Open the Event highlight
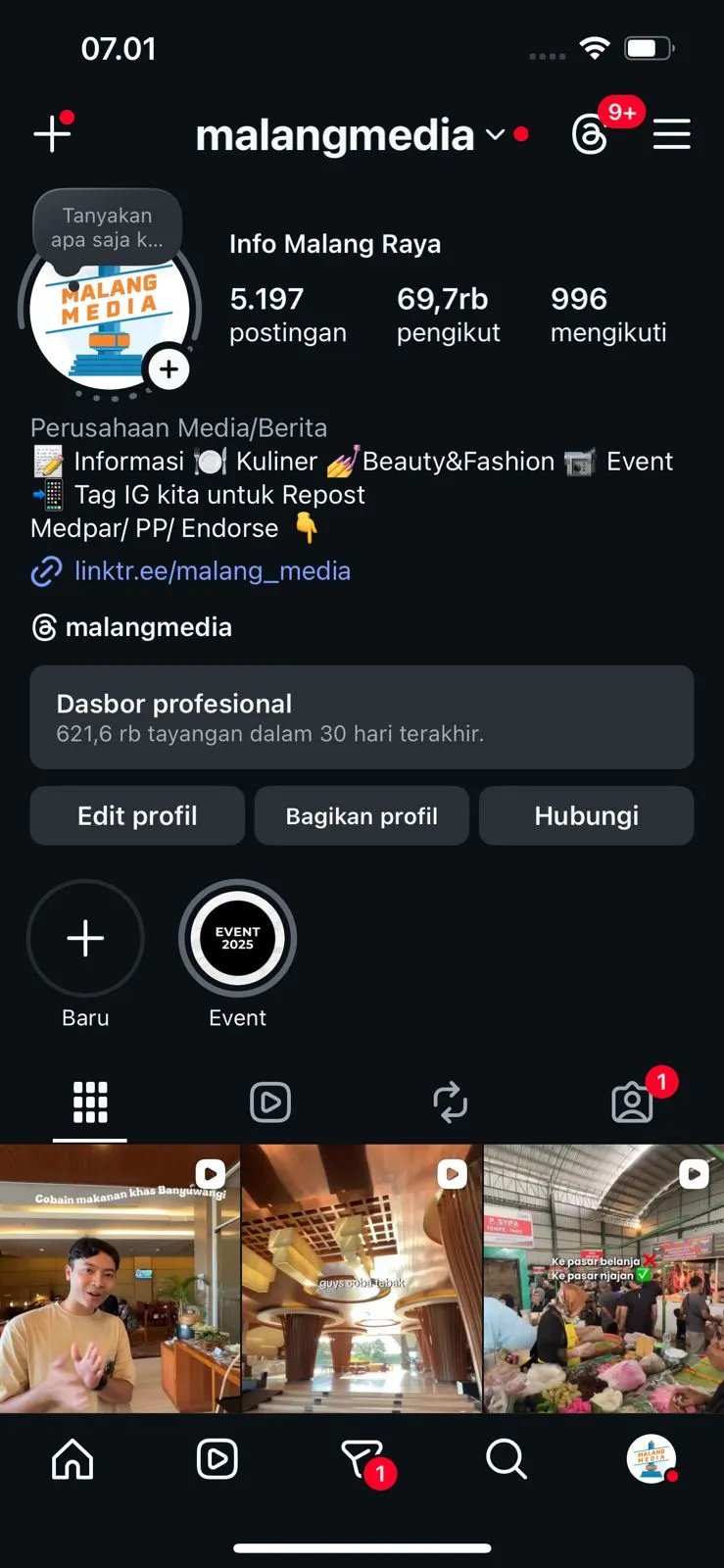The height and width of the screenshot is (1568, 724). pos(237,938)
